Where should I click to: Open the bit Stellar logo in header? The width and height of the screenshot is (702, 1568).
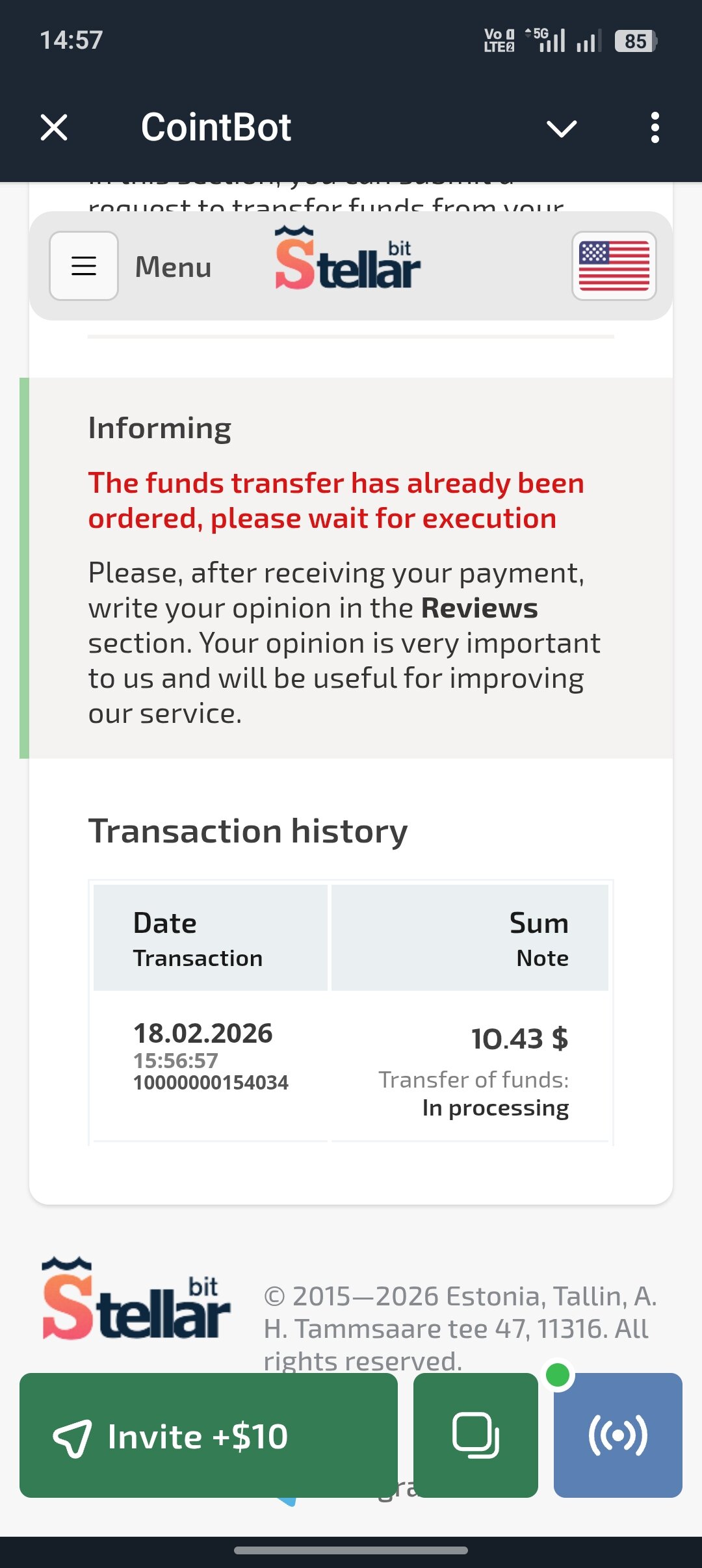tap(348, 260)
